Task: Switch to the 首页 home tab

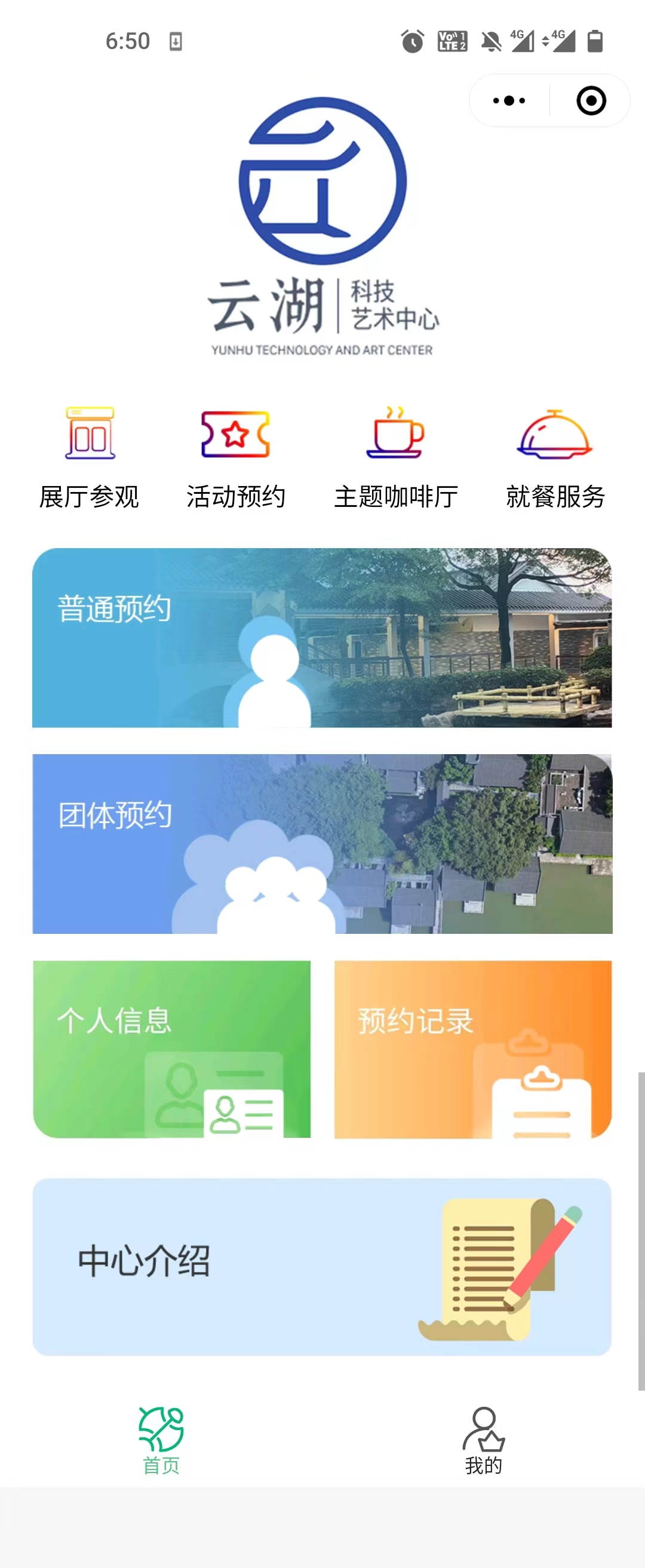Action: (x=161, y=1440)
